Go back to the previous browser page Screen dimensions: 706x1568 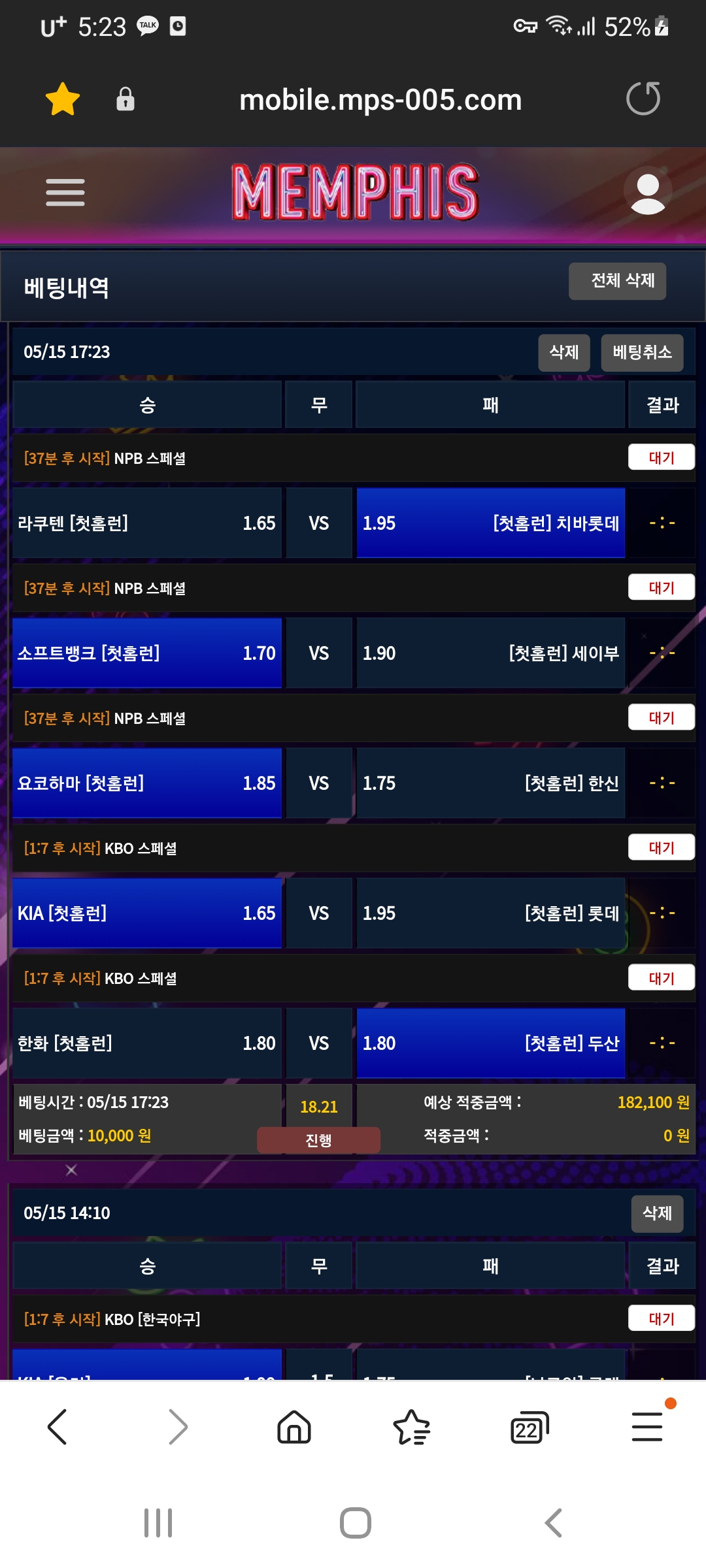pyautogui.click(x=58, y=1426)
